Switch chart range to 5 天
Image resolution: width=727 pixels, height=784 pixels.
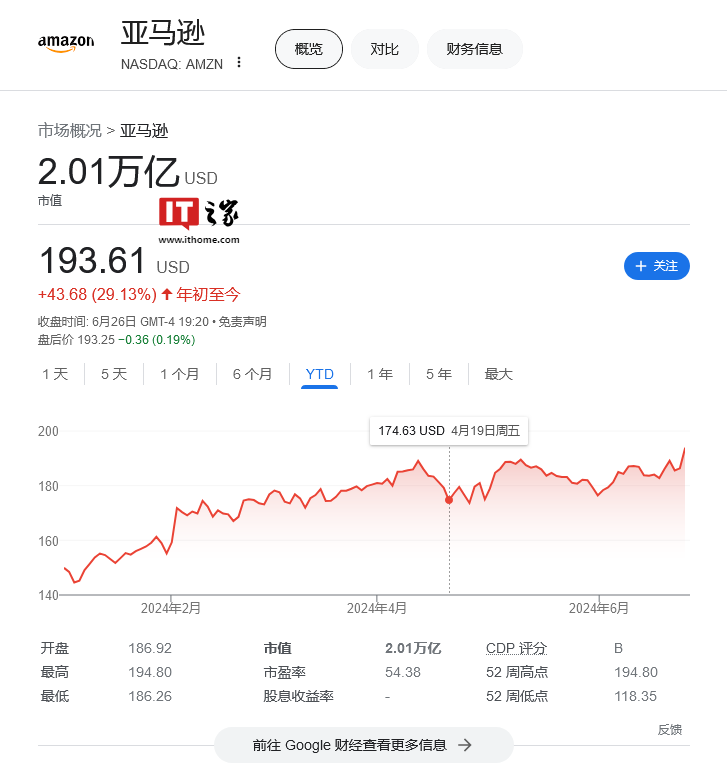114,374
